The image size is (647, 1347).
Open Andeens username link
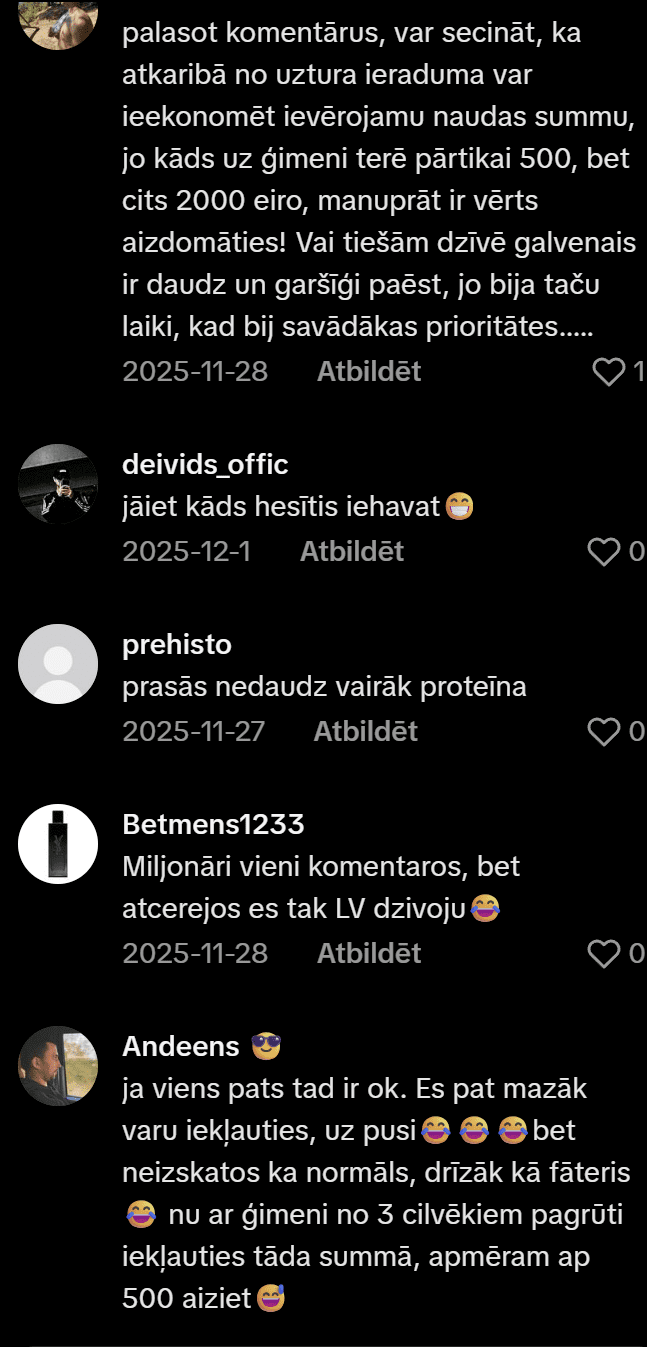pos(181,1047)
